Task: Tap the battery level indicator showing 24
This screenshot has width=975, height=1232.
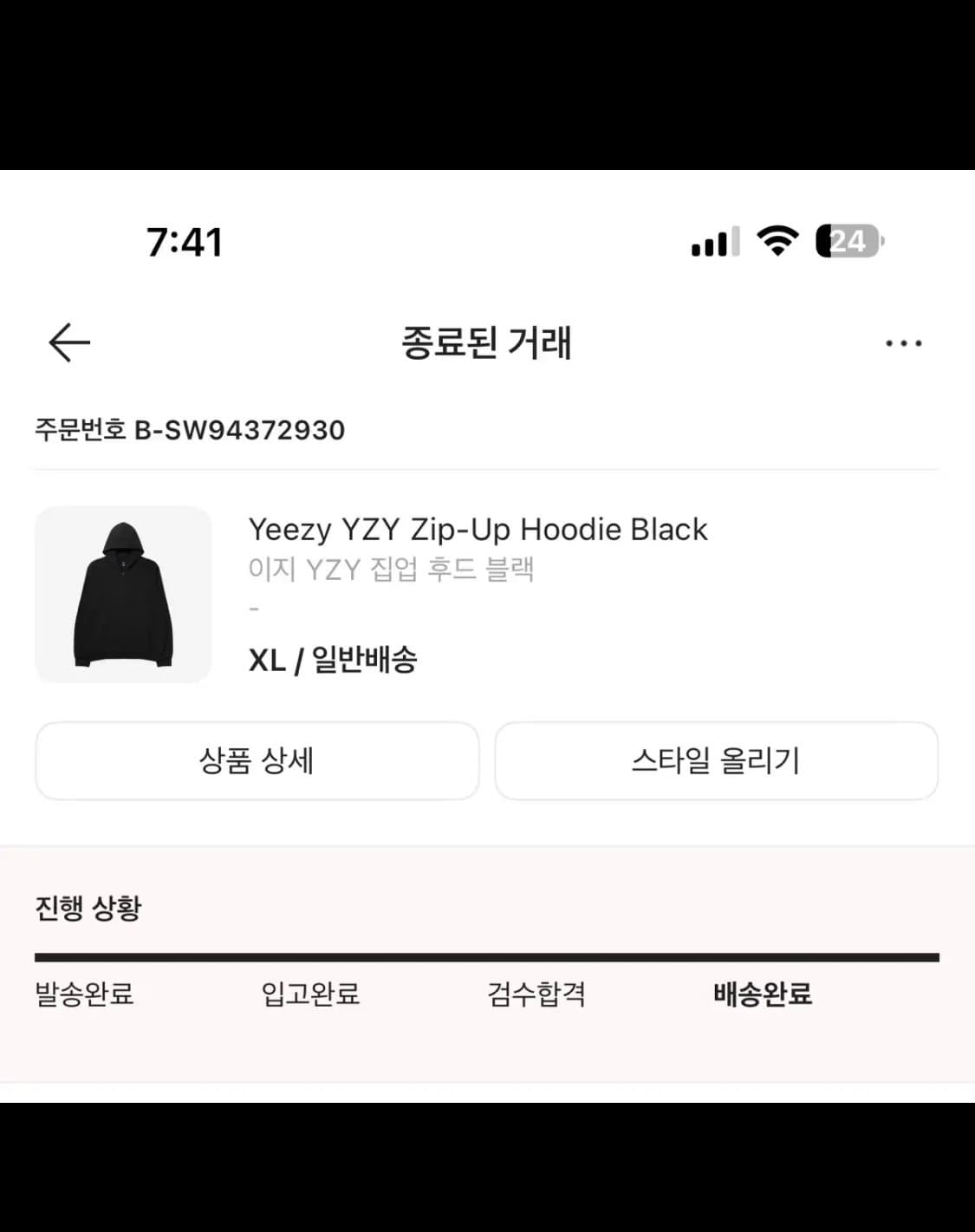Action: tap(845, 241)
